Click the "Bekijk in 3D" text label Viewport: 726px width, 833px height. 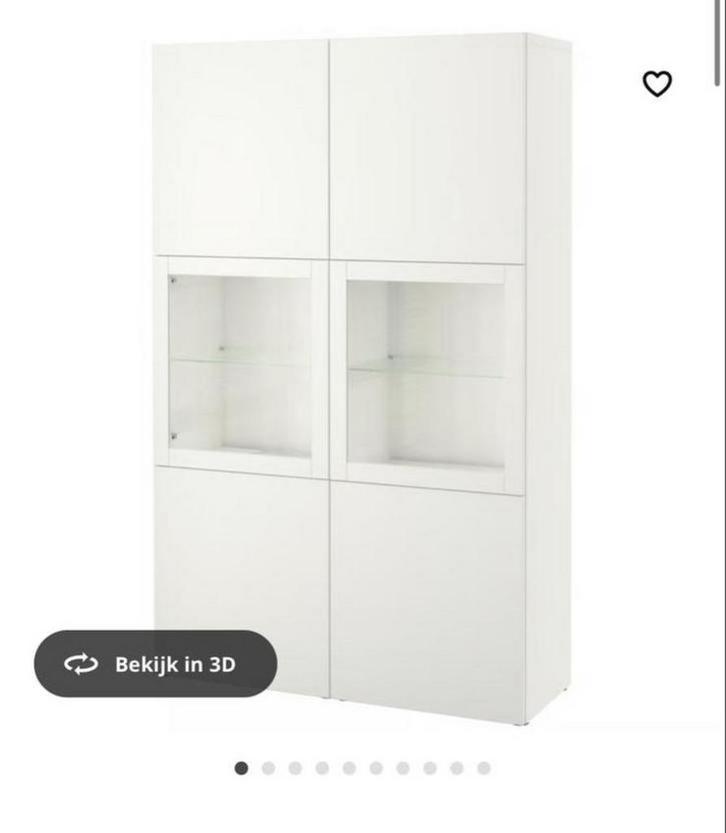click(x=175, y=662)
